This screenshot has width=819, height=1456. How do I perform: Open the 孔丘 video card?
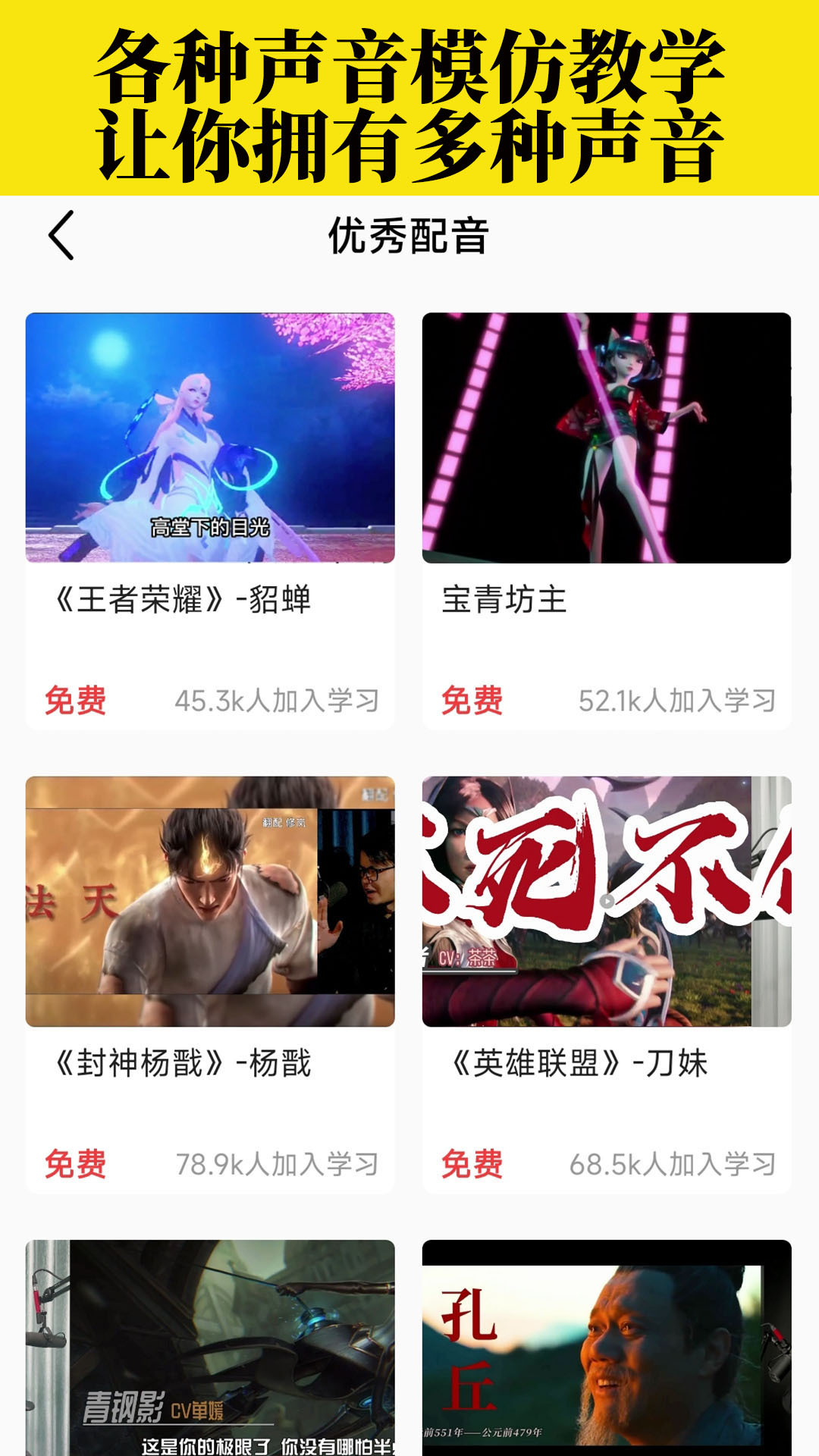606,1348
